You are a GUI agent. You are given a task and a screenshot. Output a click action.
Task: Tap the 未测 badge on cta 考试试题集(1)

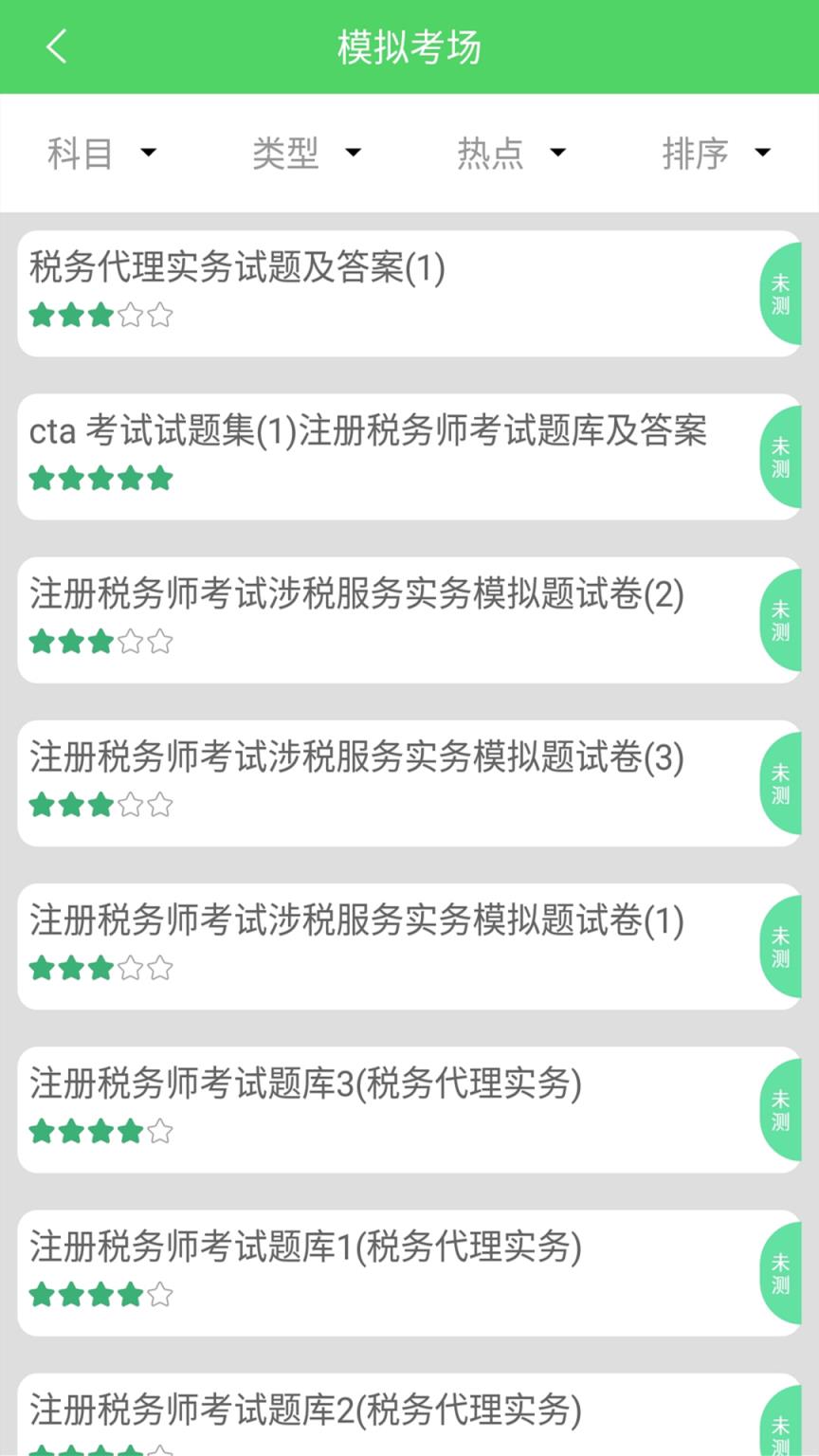[x=780, y=456]
